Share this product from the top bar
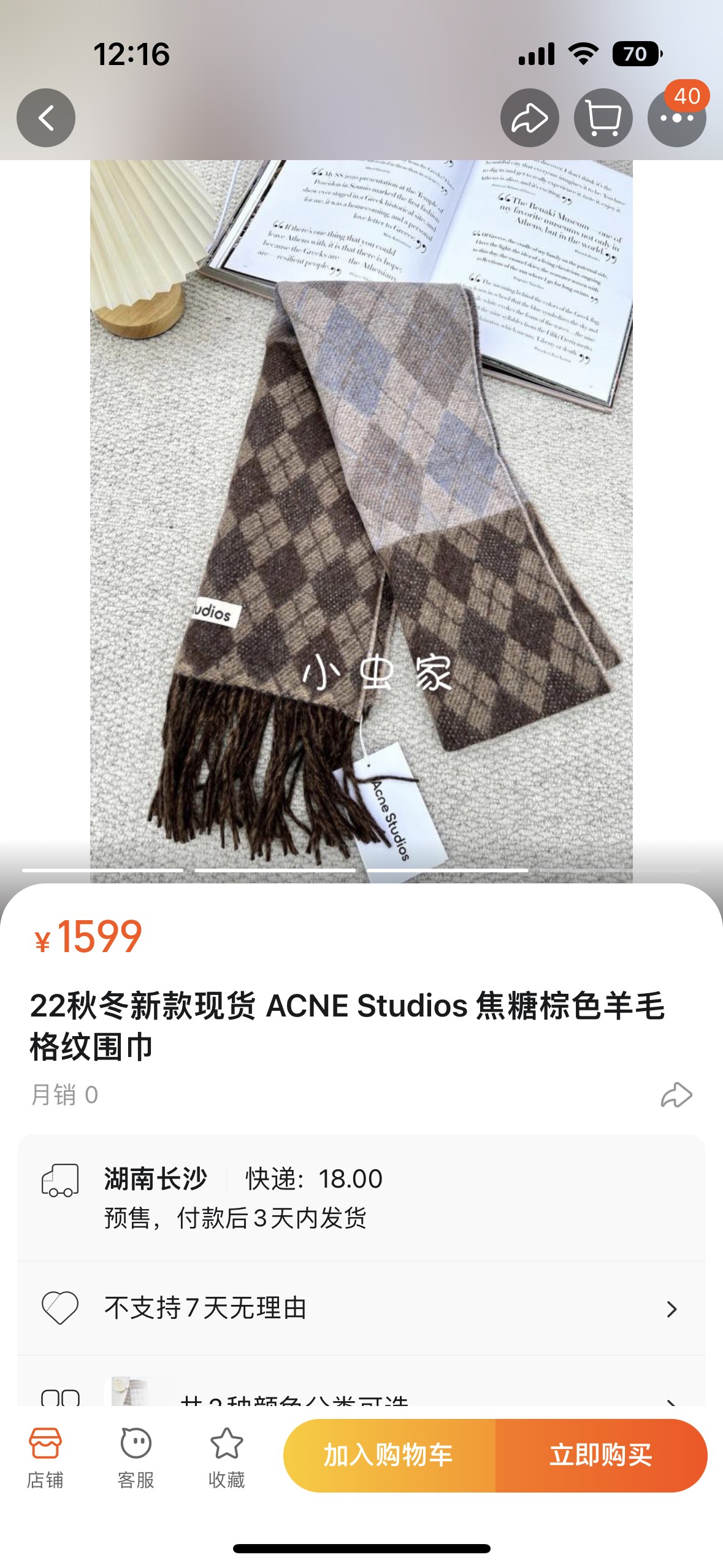 coord(529,118)
